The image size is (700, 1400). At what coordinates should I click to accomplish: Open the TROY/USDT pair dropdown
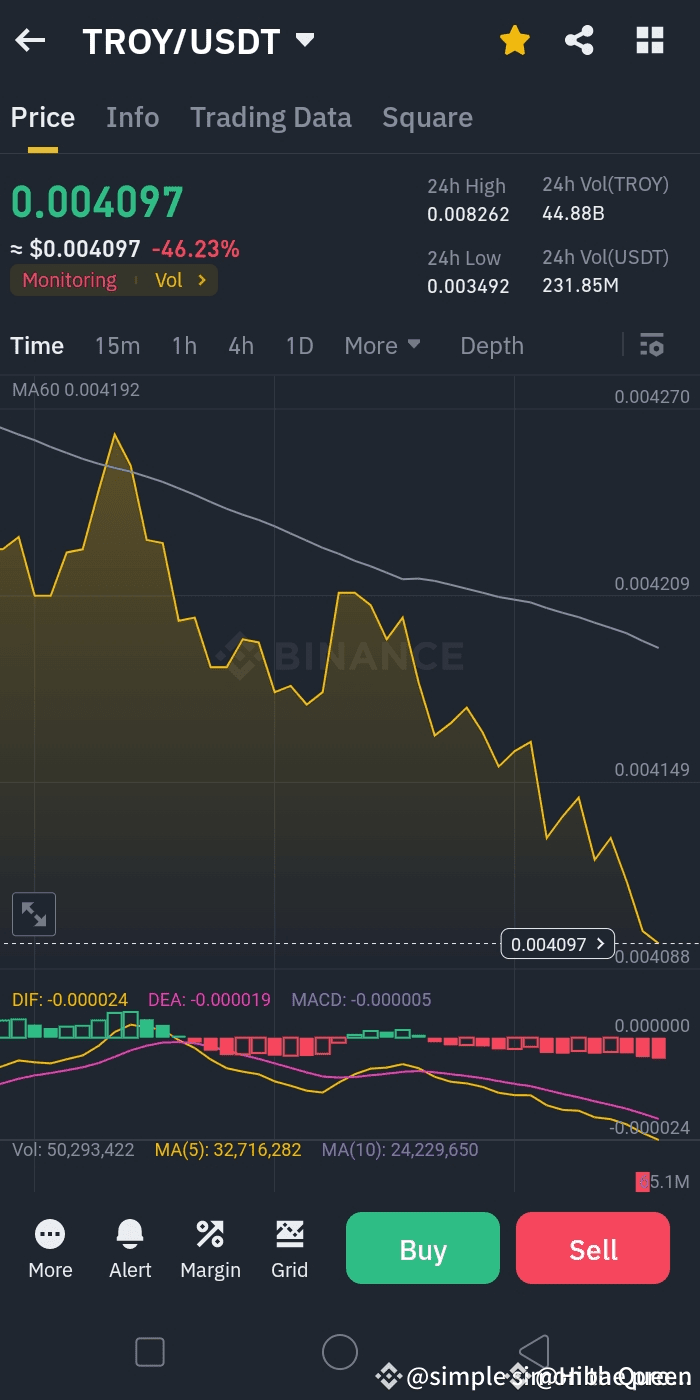[x=304, y=41]
